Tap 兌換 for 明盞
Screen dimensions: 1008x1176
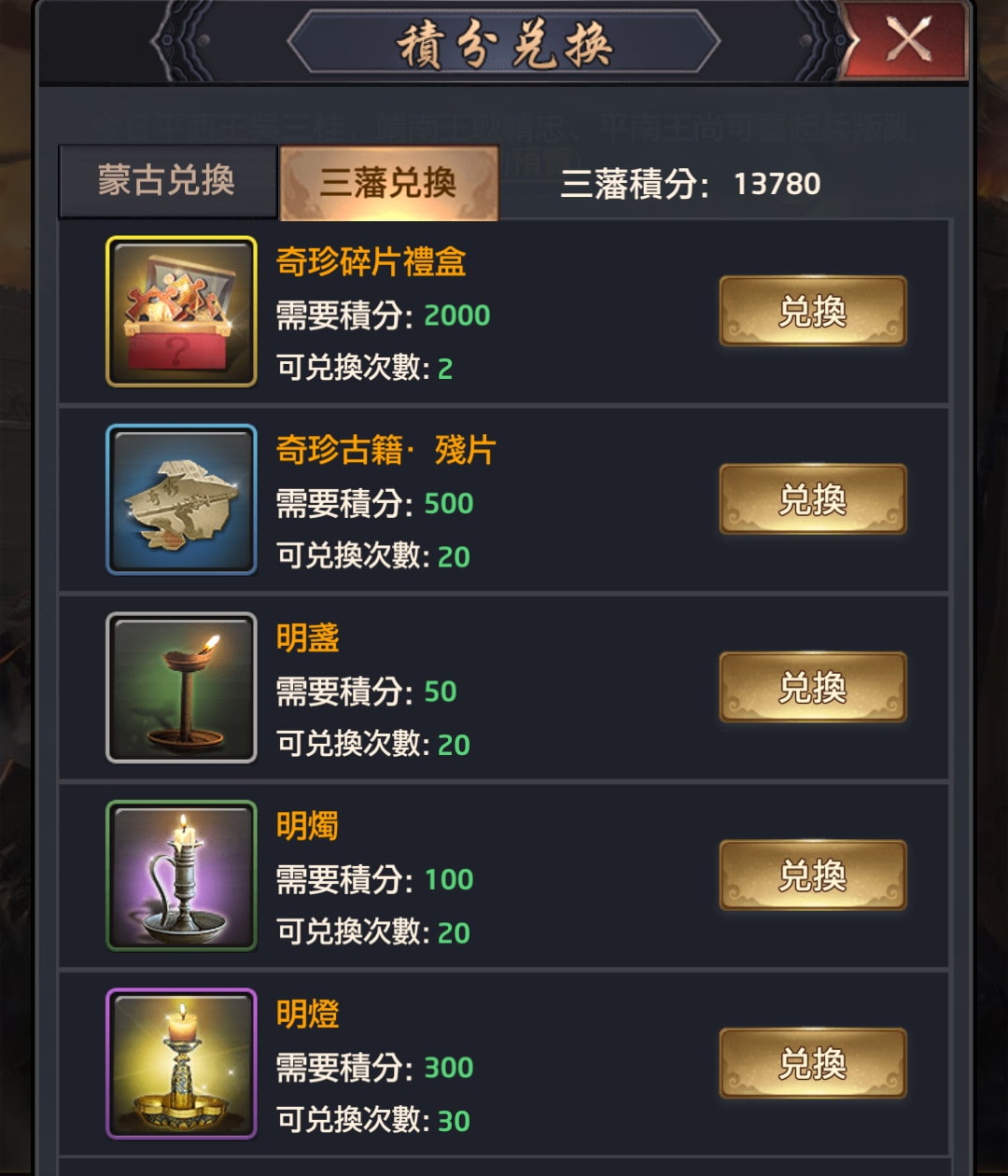pyautogui.click(x=812, y=688)
